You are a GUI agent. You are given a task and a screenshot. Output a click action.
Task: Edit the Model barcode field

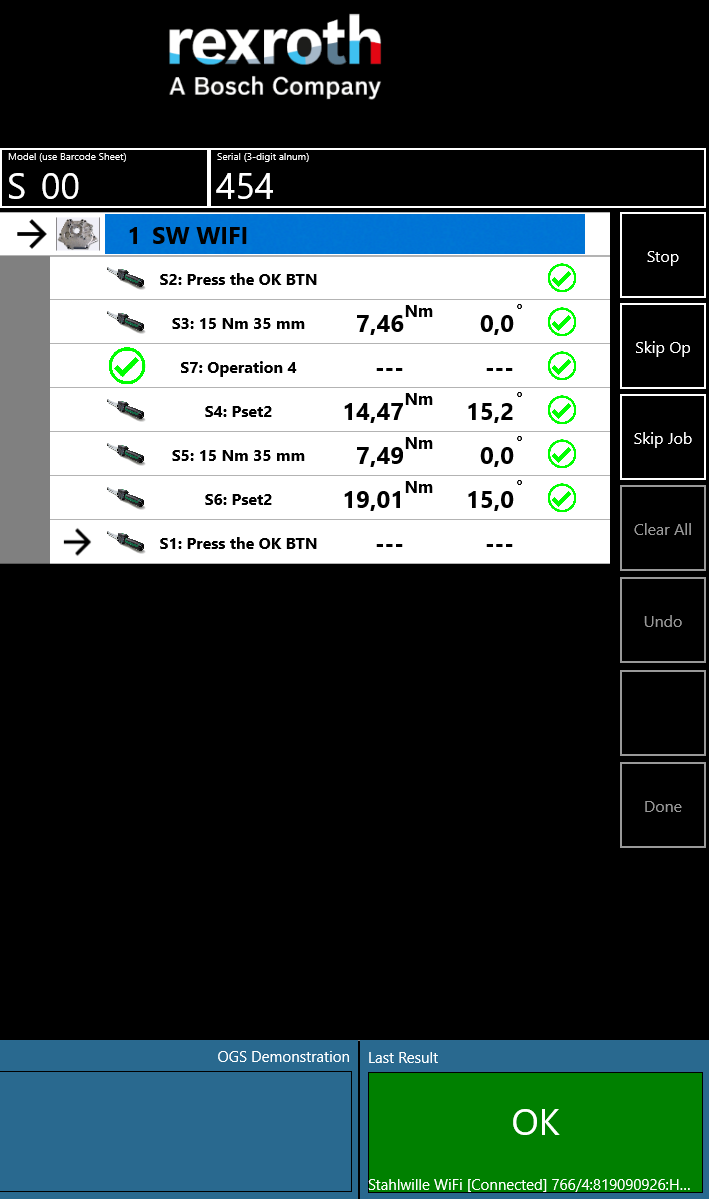pyautogui.click(x=104, y=184)
